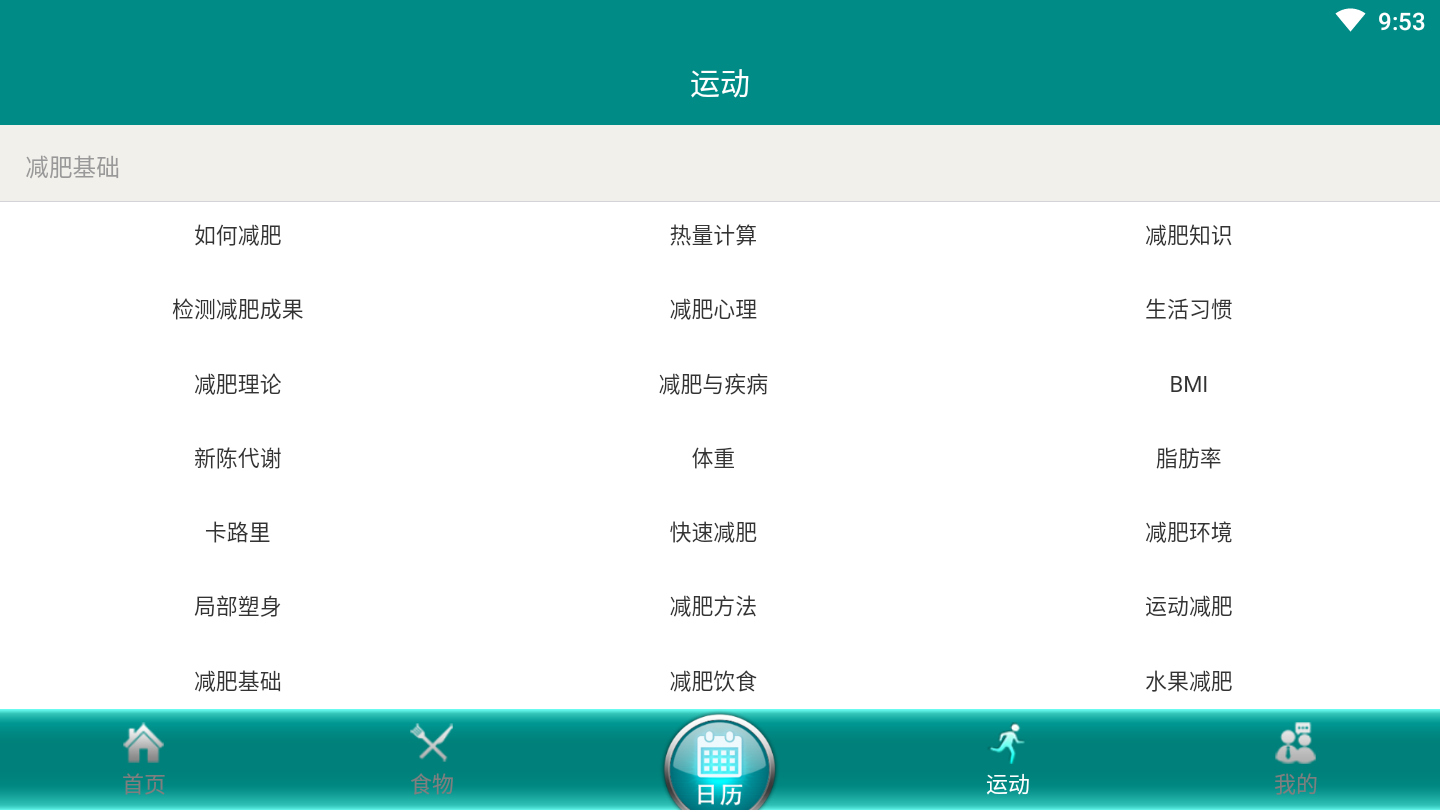Screen dimensions: 1440x810
Task: Open the 卡路里 topic
Action: (238, 532)
